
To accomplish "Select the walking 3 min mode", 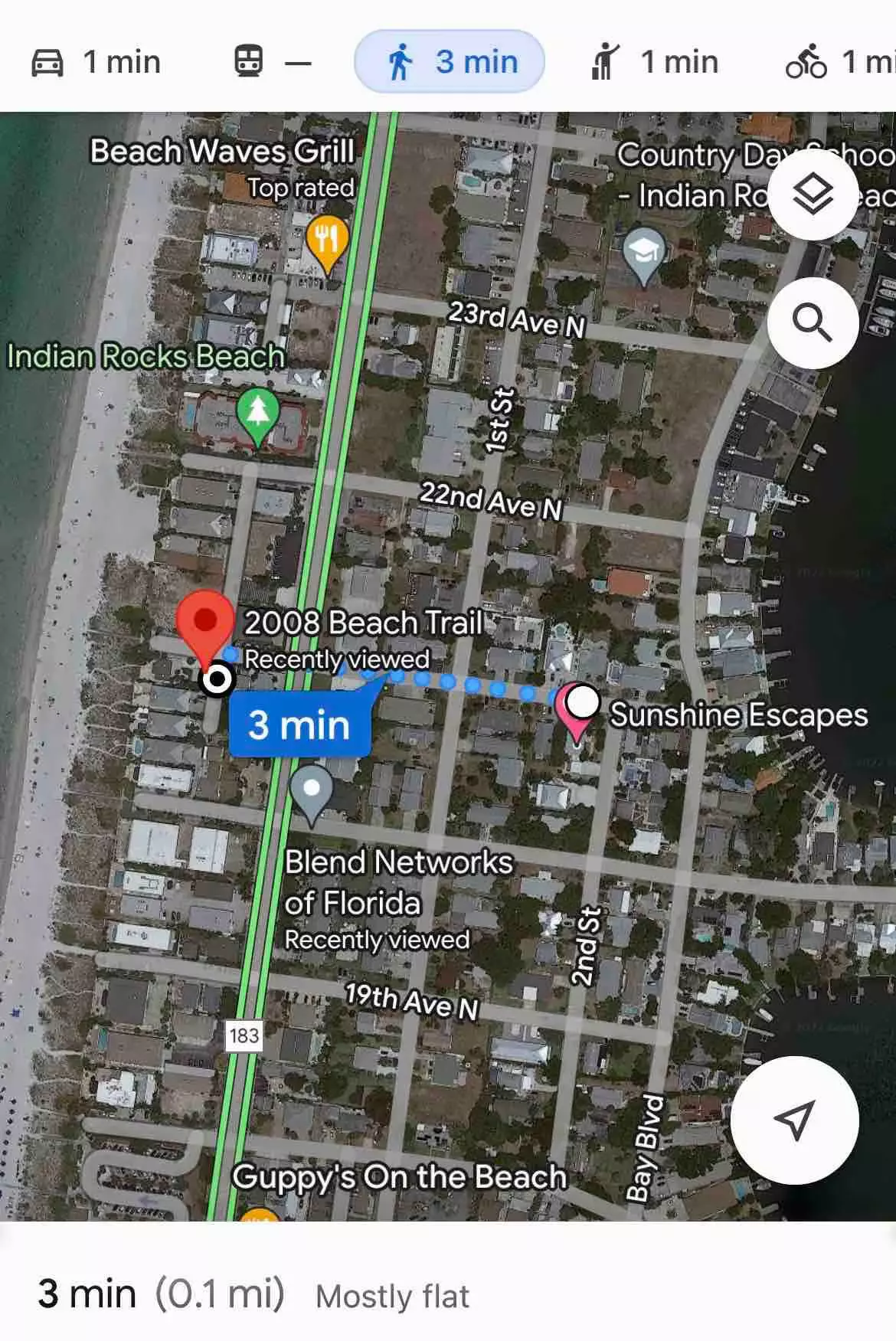I will point(450,62).
